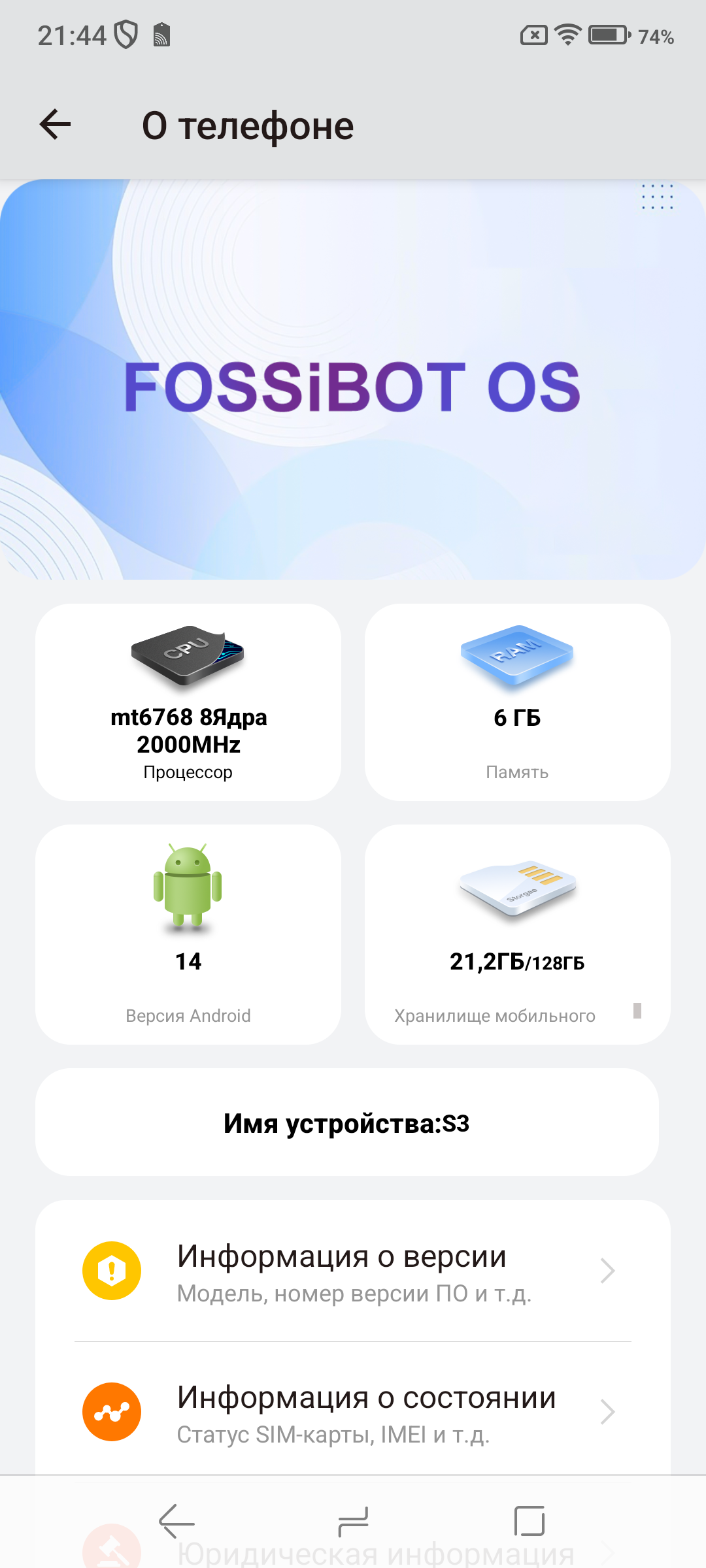Open the Хранилище мобильного storage card
Viewport: 706px width, 1568px height.
[517, 934]
